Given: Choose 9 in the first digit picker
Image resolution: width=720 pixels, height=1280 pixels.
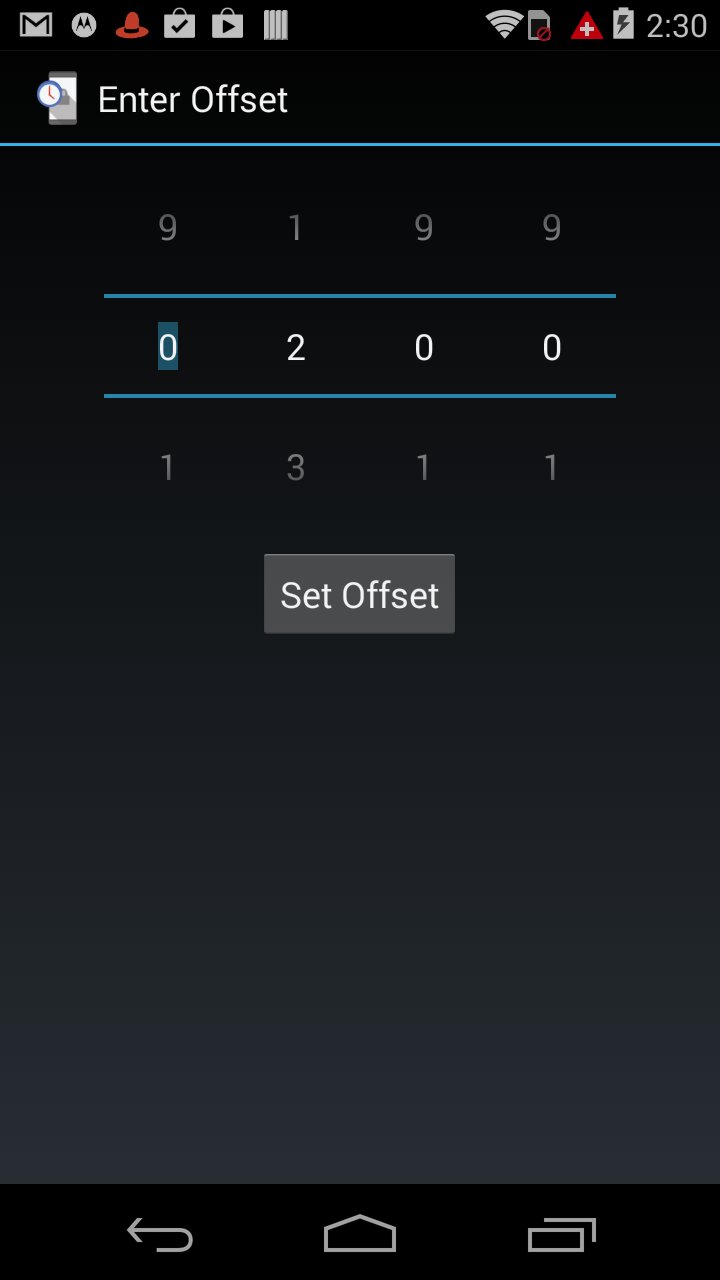Looking at the screenshot, I should point(168,228).
